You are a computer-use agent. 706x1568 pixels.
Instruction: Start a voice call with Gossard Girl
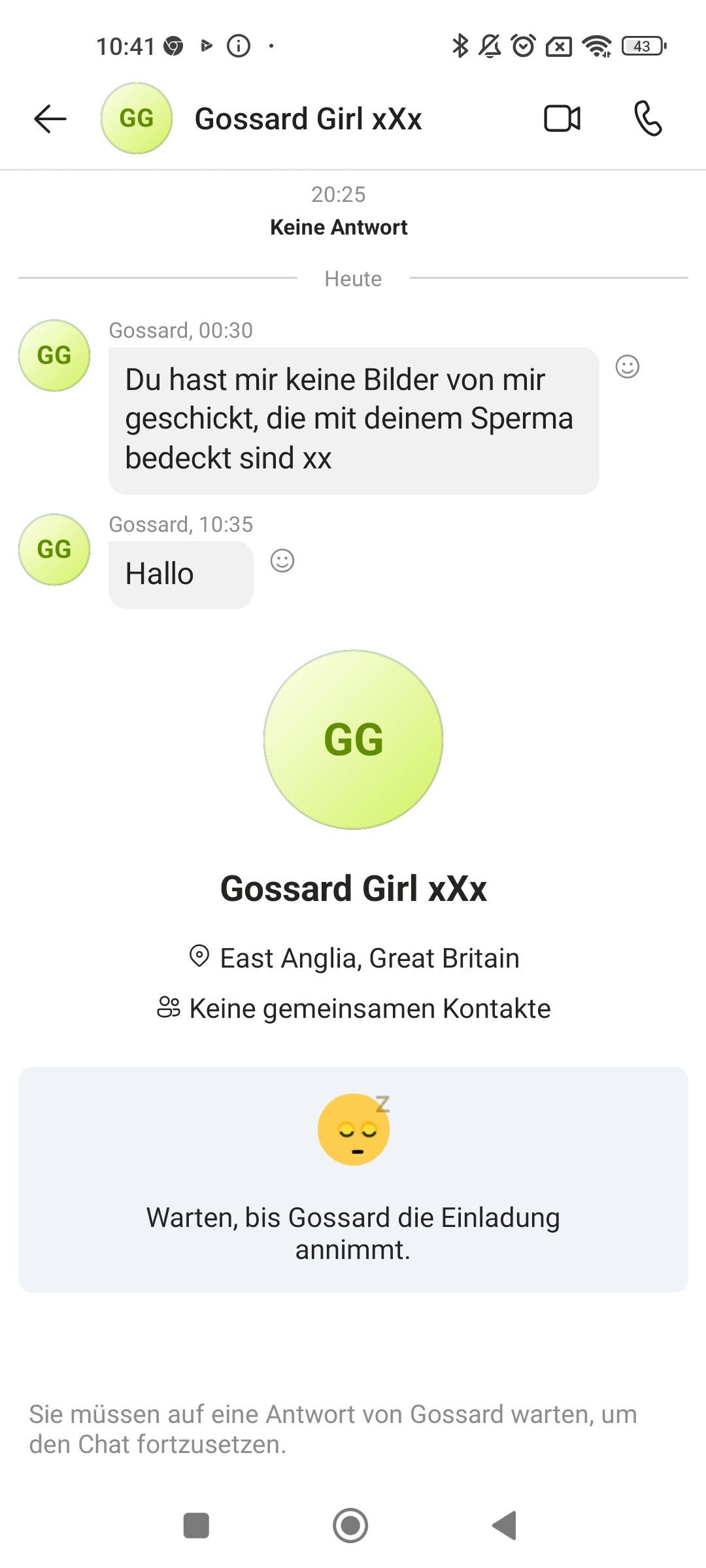pyautogui.click(x=648, y=119)
